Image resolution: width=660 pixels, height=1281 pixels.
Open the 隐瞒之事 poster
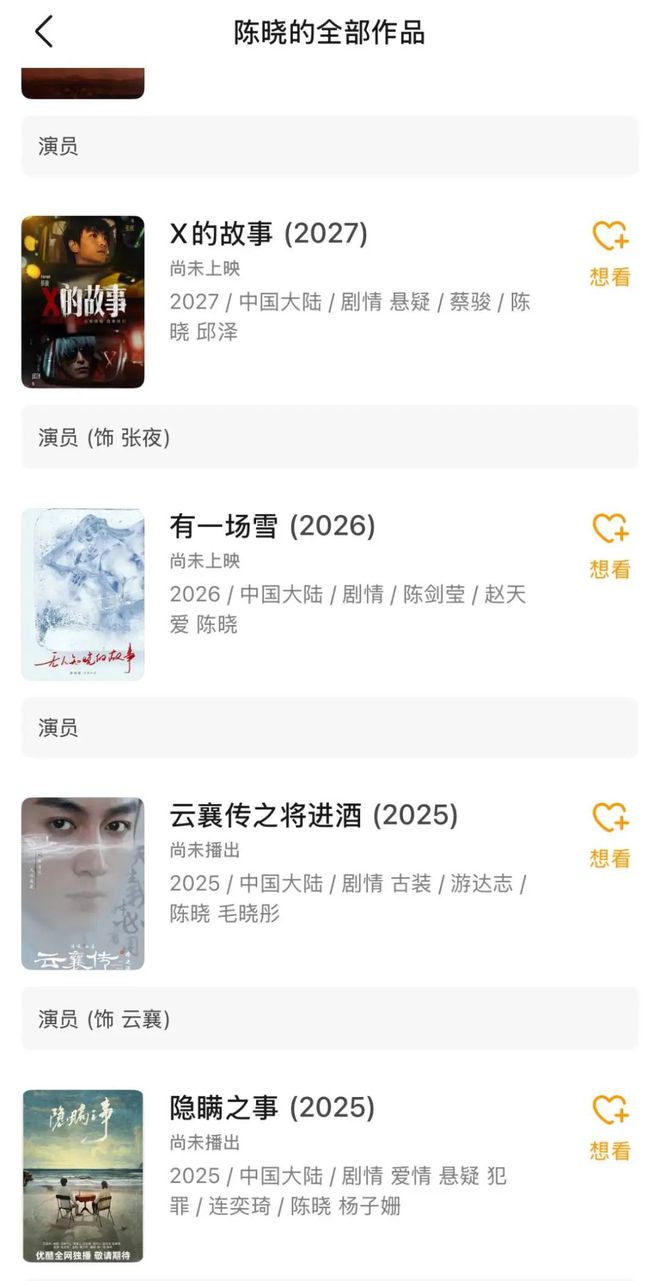tap(83, 1176)
